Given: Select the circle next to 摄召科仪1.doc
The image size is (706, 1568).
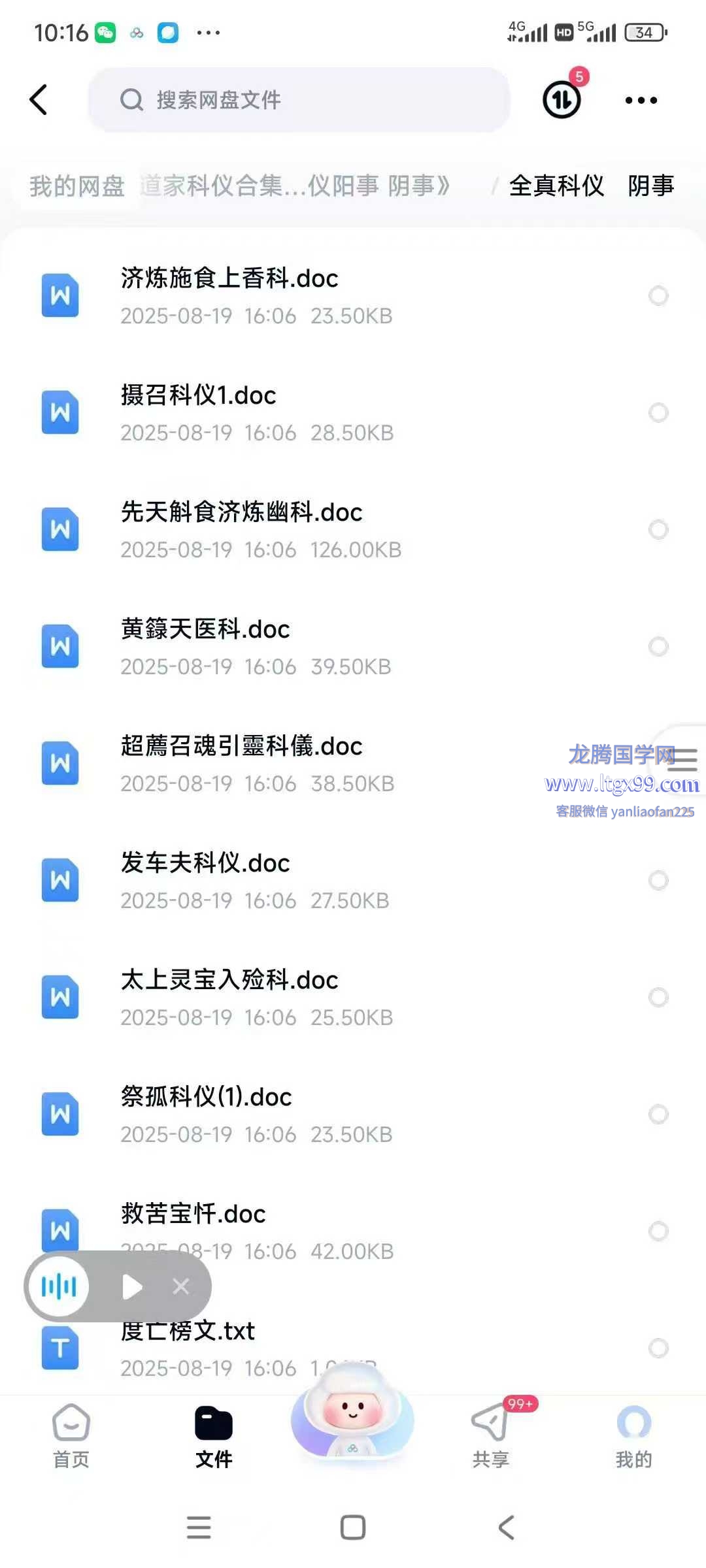Looking at the screenshot, I should (x=658, y=413).
